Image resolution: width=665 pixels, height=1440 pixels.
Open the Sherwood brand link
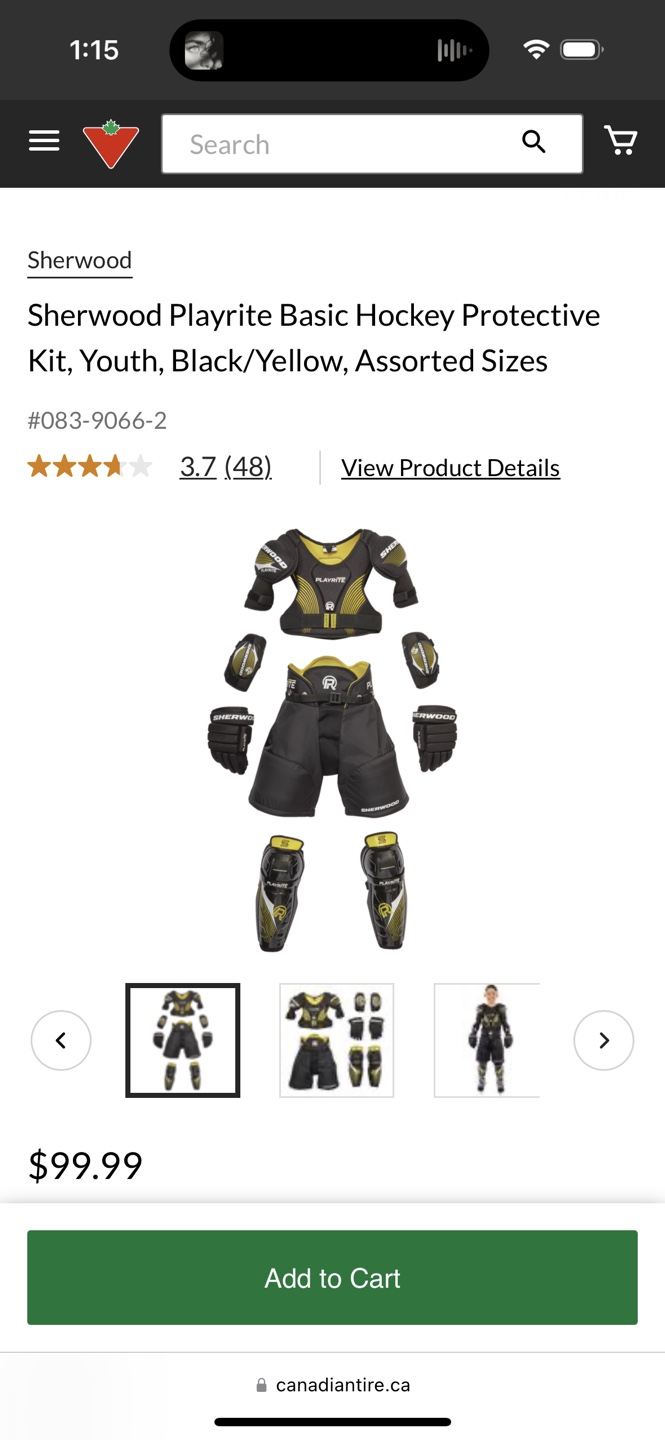[x=80, y=261]
